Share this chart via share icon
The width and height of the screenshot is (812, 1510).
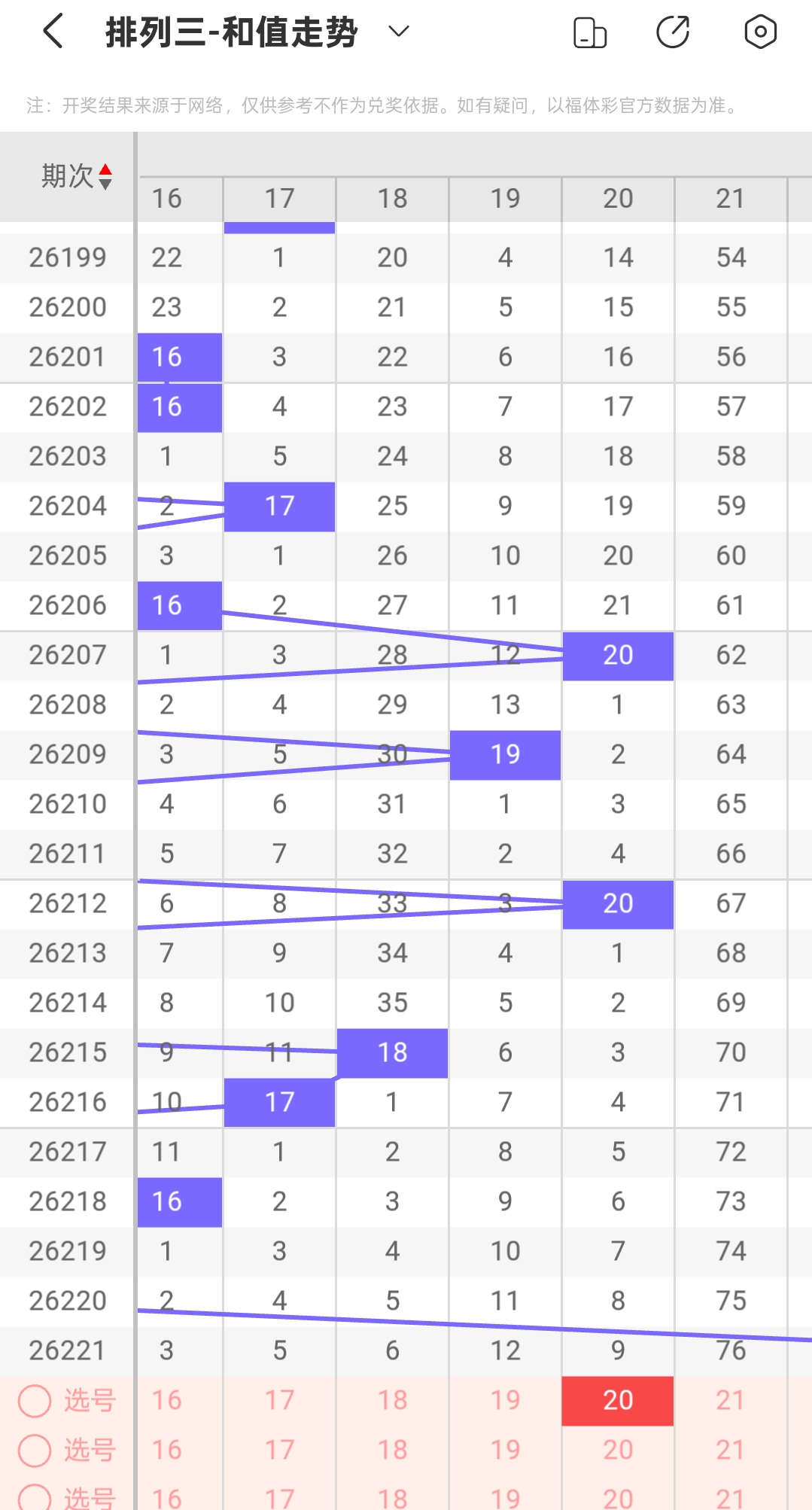click(x=673, y=32)
